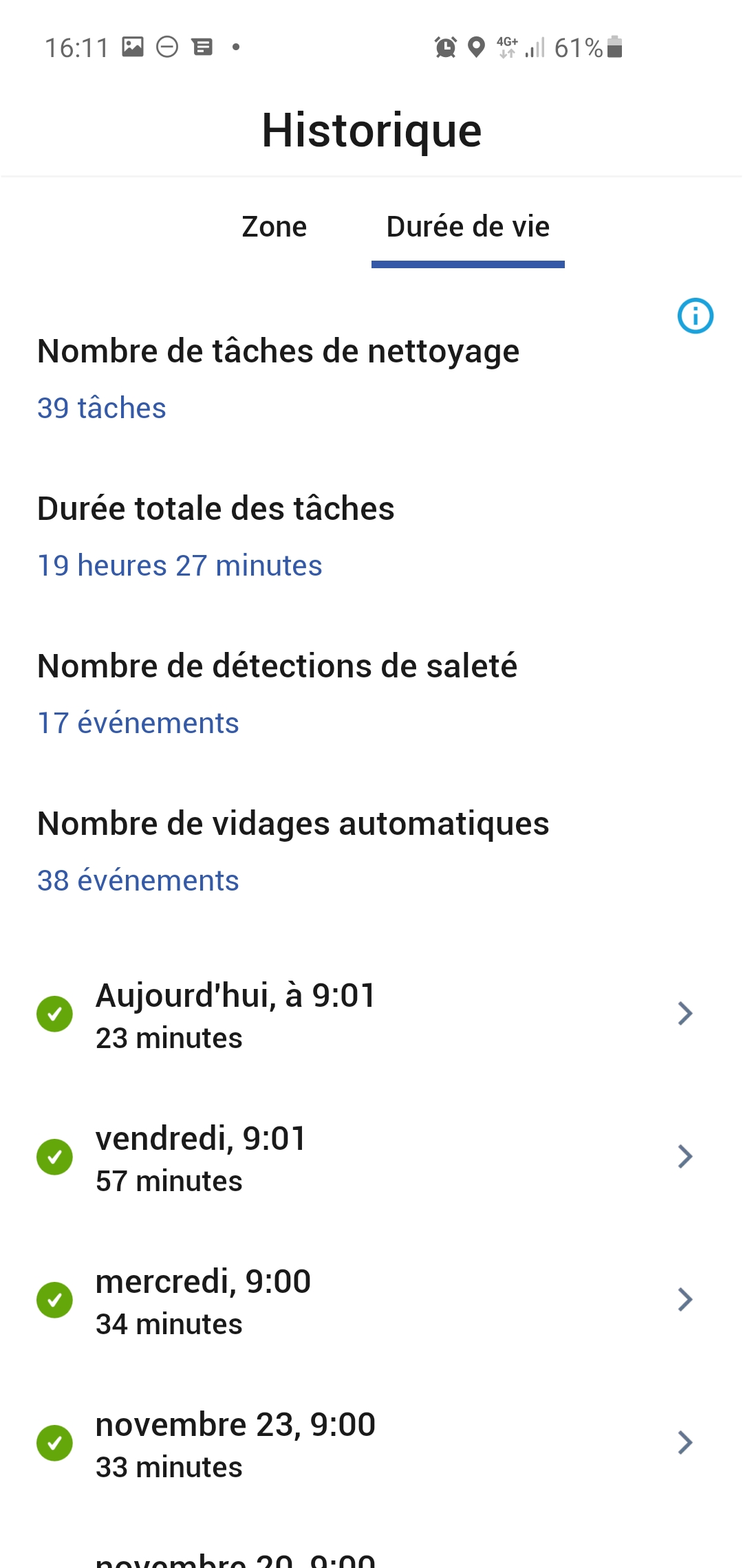Open the Aujourd'hui à 9:01 cleaning entry

coord(371,1015)
